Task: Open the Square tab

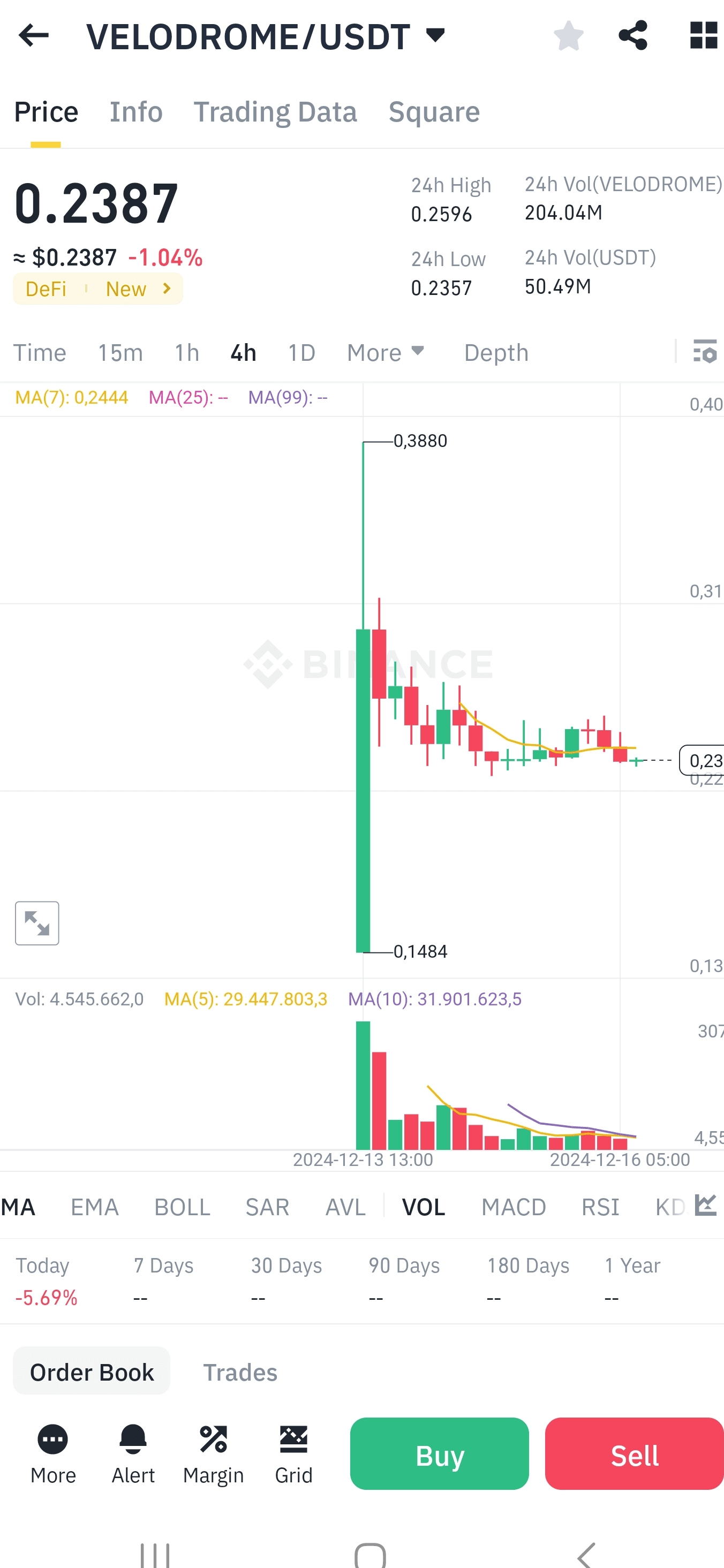Action: tap(434, 112)
